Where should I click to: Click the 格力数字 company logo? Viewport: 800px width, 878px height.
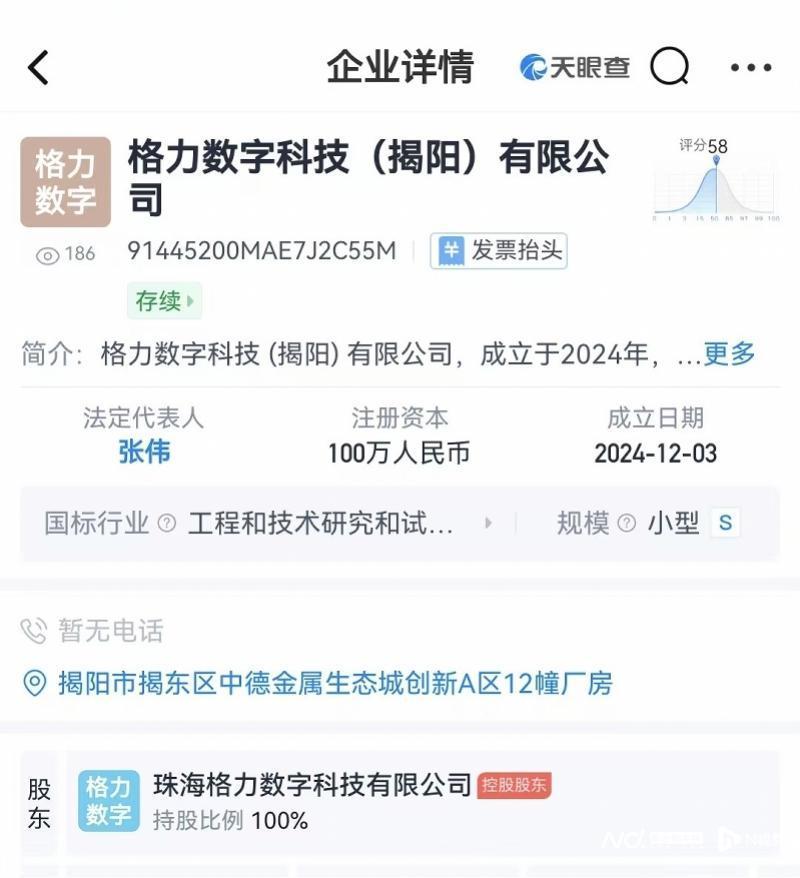tap(65, 180)
